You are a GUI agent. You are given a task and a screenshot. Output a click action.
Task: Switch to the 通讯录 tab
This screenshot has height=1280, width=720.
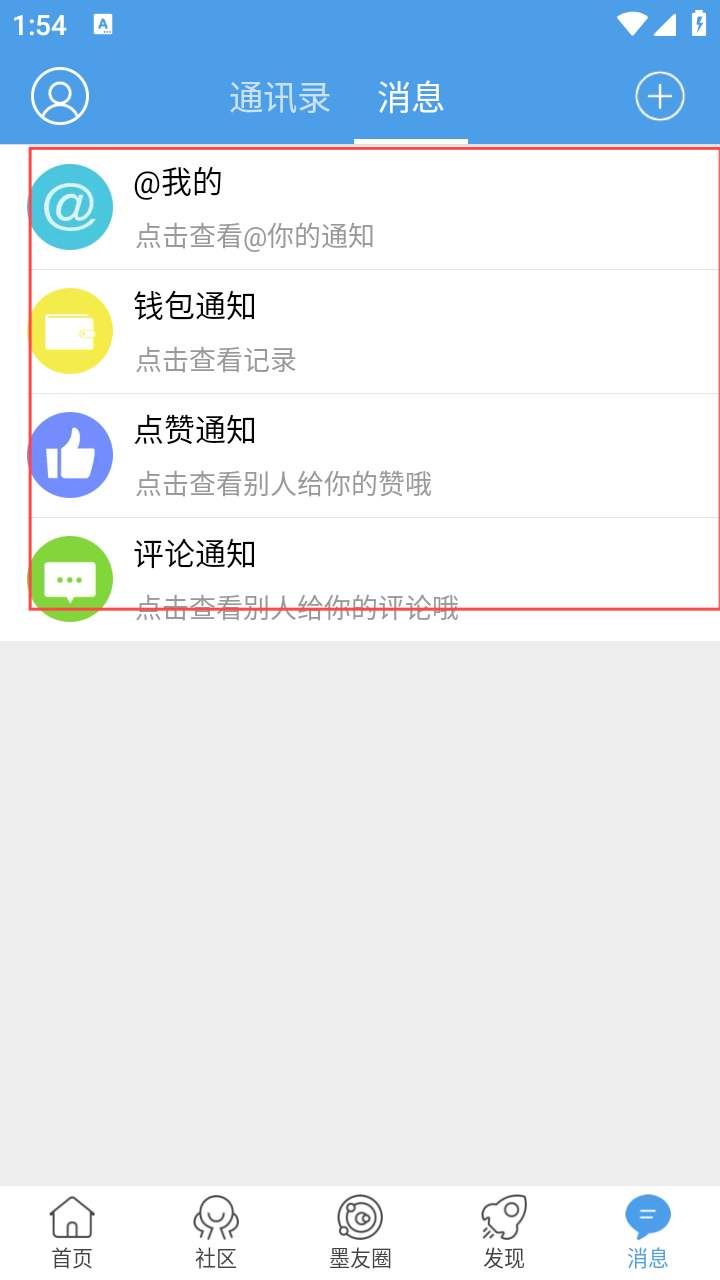point(280,98)
